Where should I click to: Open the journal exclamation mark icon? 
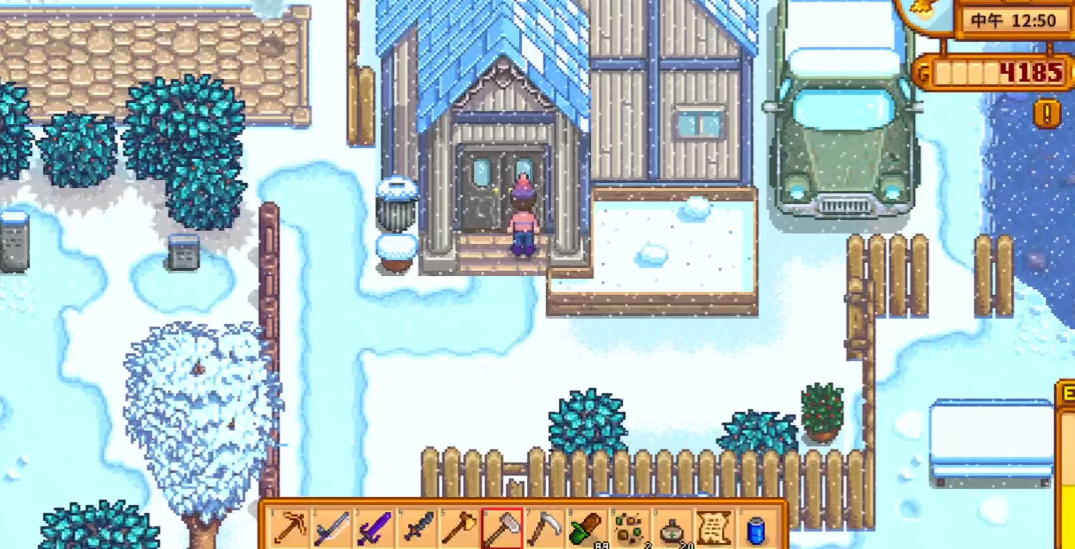(x=1047, y=113)
